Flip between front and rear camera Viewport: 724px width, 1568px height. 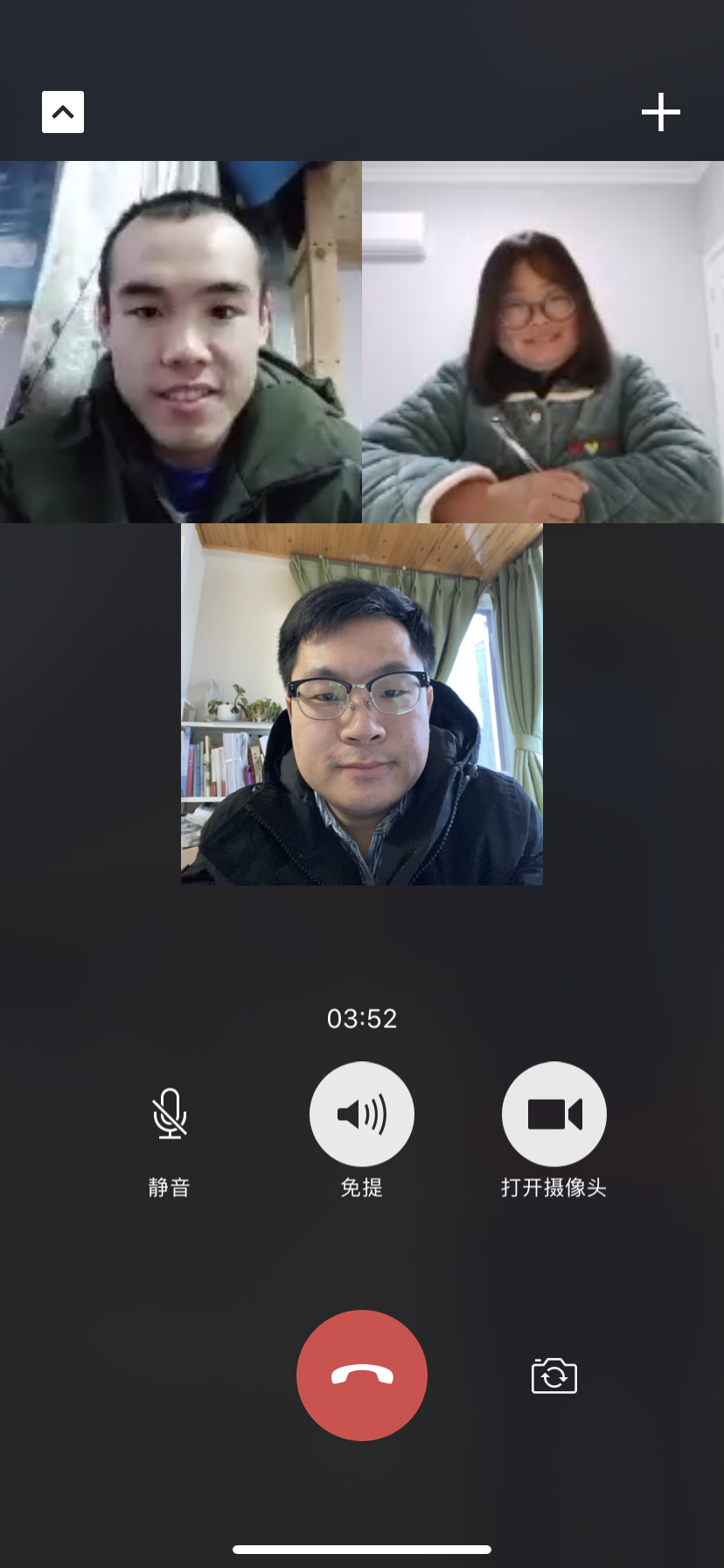[554, 1375]
